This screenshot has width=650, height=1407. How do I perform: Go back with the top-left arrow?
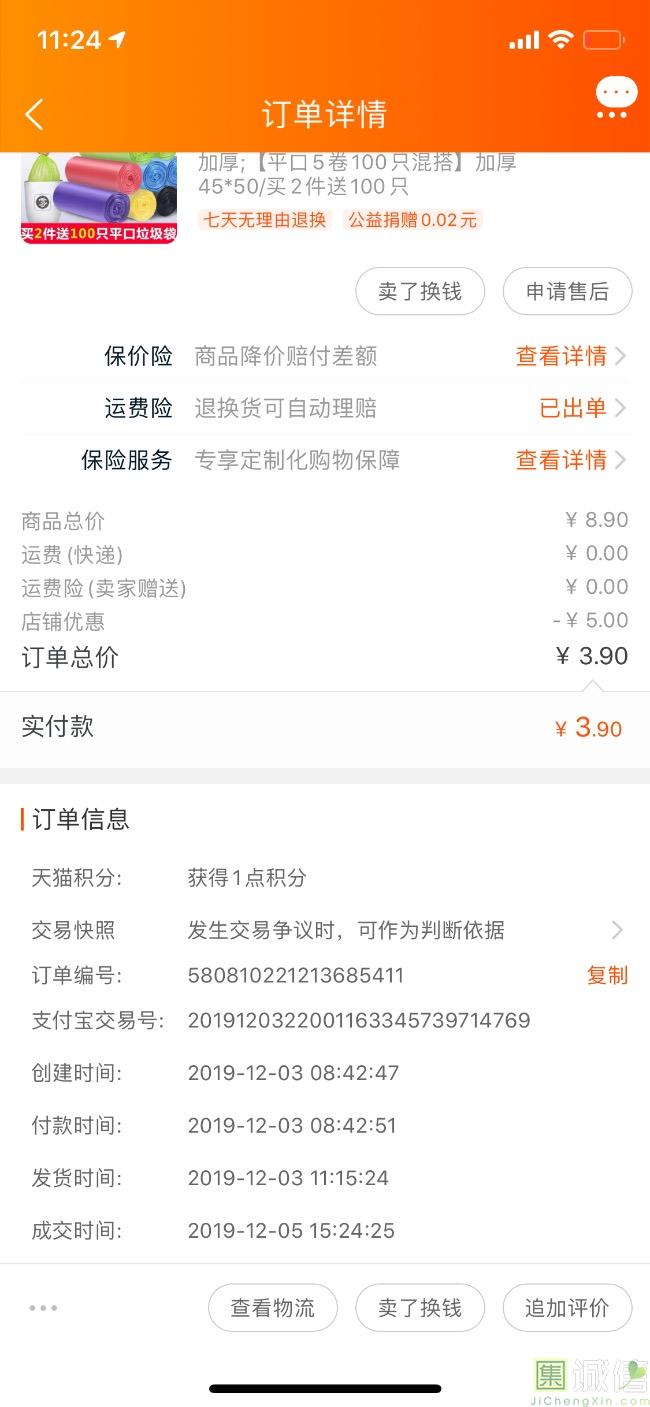click(x=34, y=114)
